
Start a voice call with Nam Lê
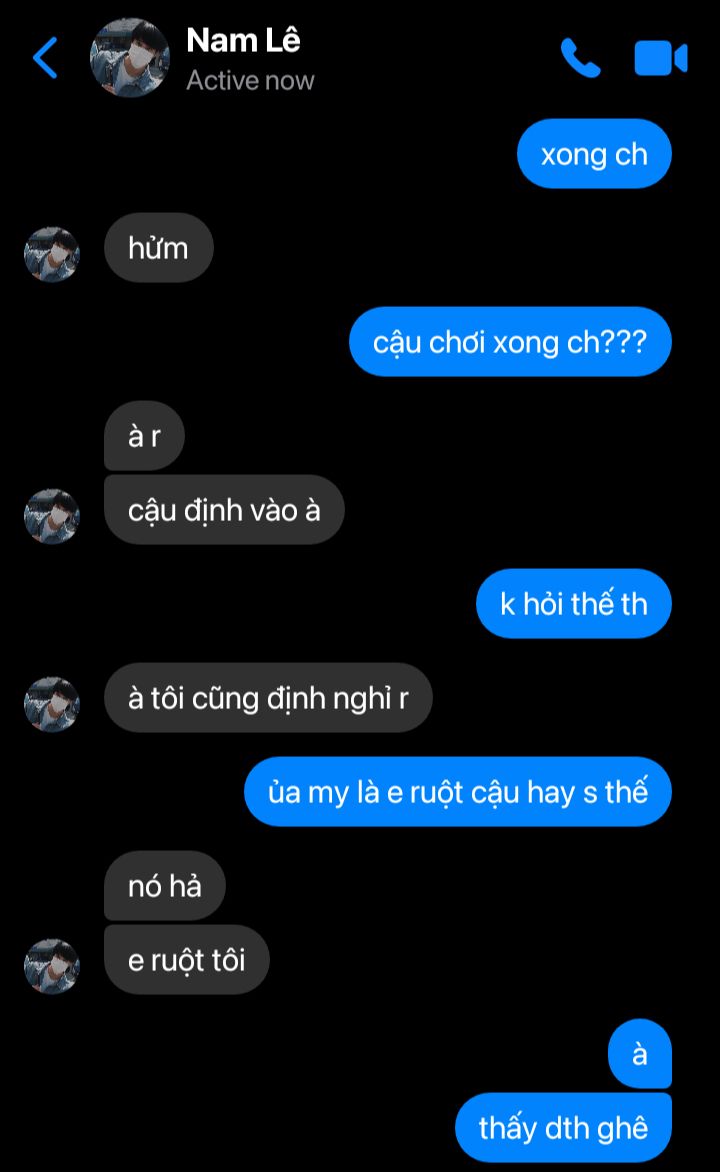pos(580,58)
